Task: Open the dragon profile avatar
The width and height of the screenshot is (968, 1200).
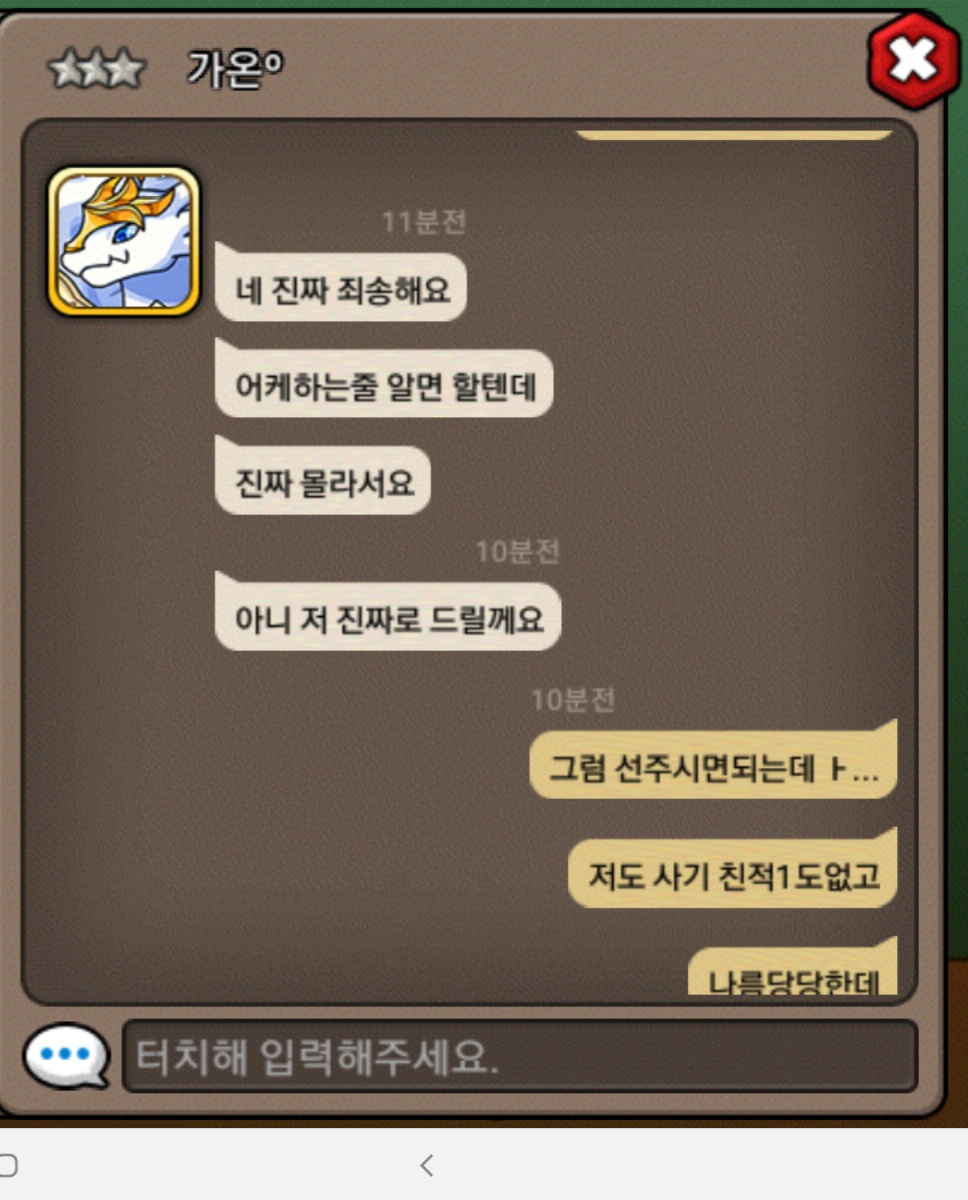Action: tap(124, 241)
